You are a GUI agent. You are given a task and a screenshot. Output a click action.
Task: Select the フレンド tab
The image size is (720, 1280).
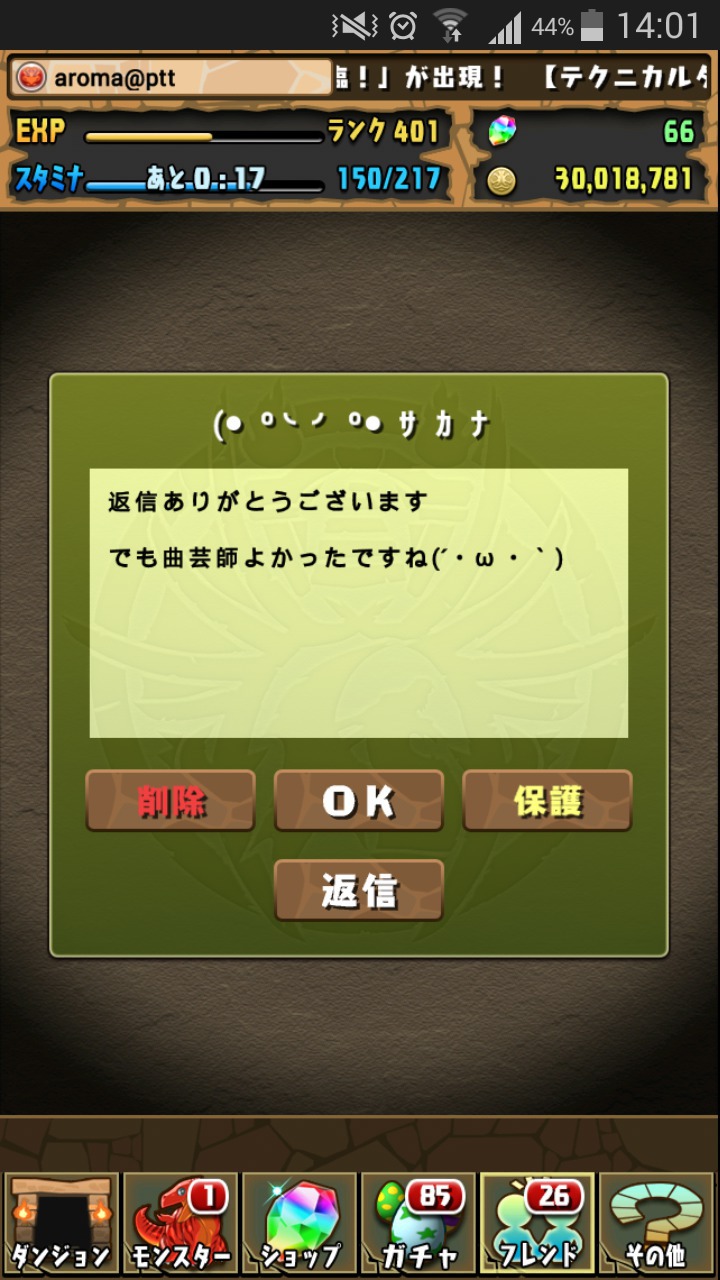(537, 1223)
